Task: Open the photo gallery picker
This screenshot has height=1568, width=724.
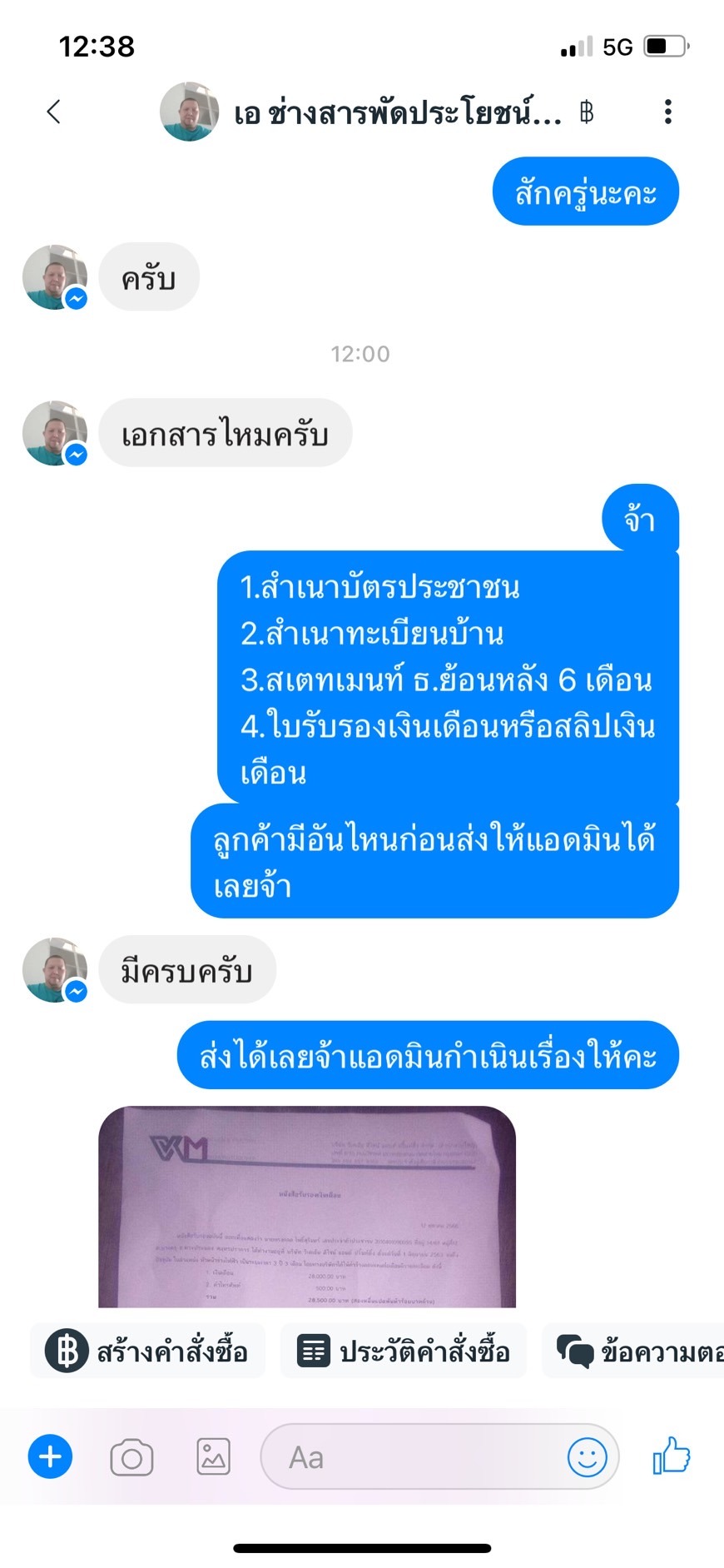Action: 213,1457
